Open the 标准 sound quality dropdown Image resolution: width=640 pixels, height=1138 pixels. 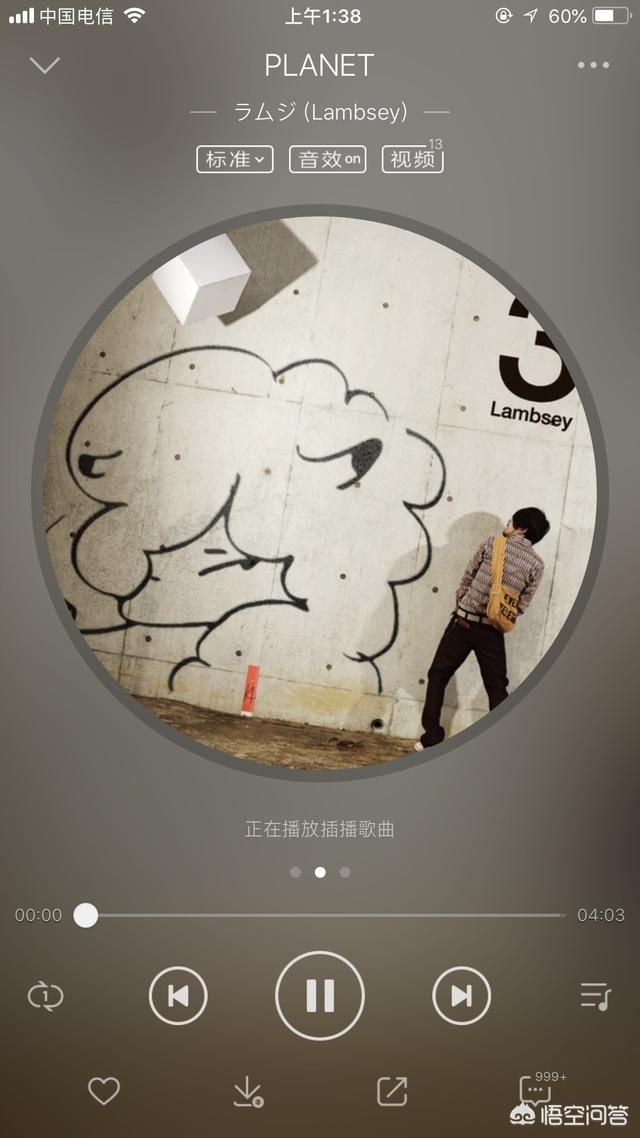coord(234,159)
